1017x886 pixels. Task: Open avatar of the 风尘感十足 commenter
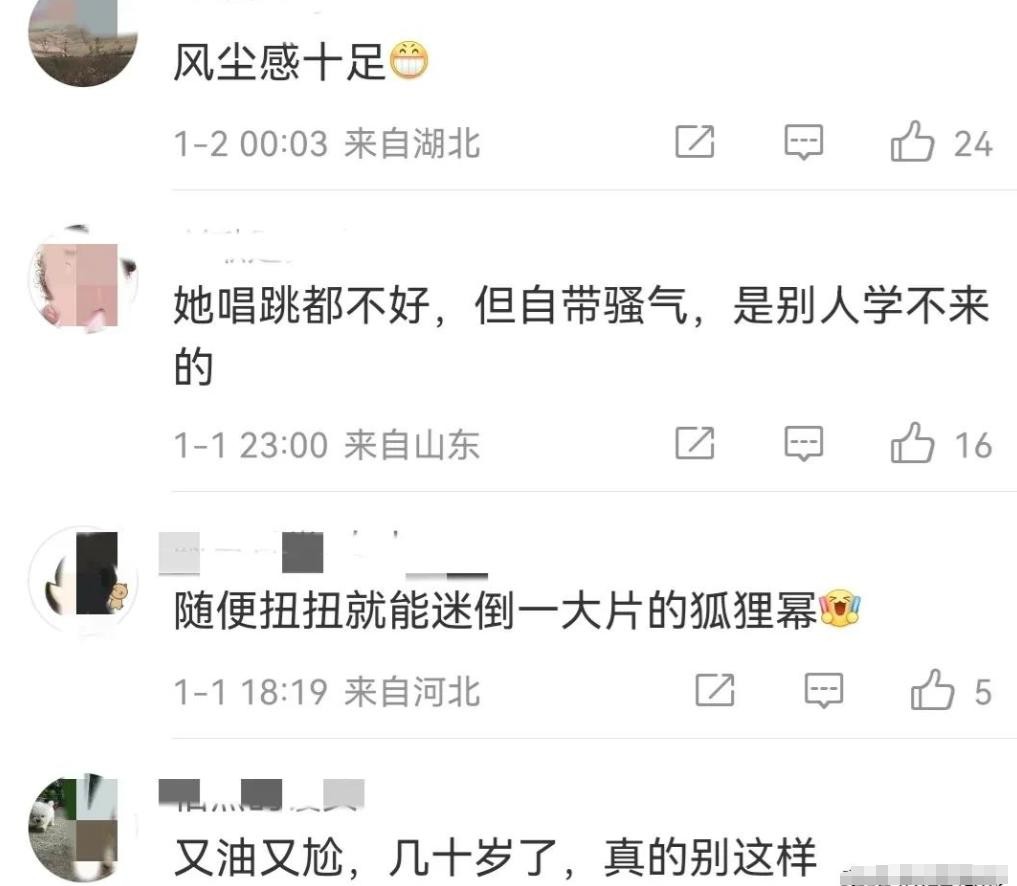(82, 42)
